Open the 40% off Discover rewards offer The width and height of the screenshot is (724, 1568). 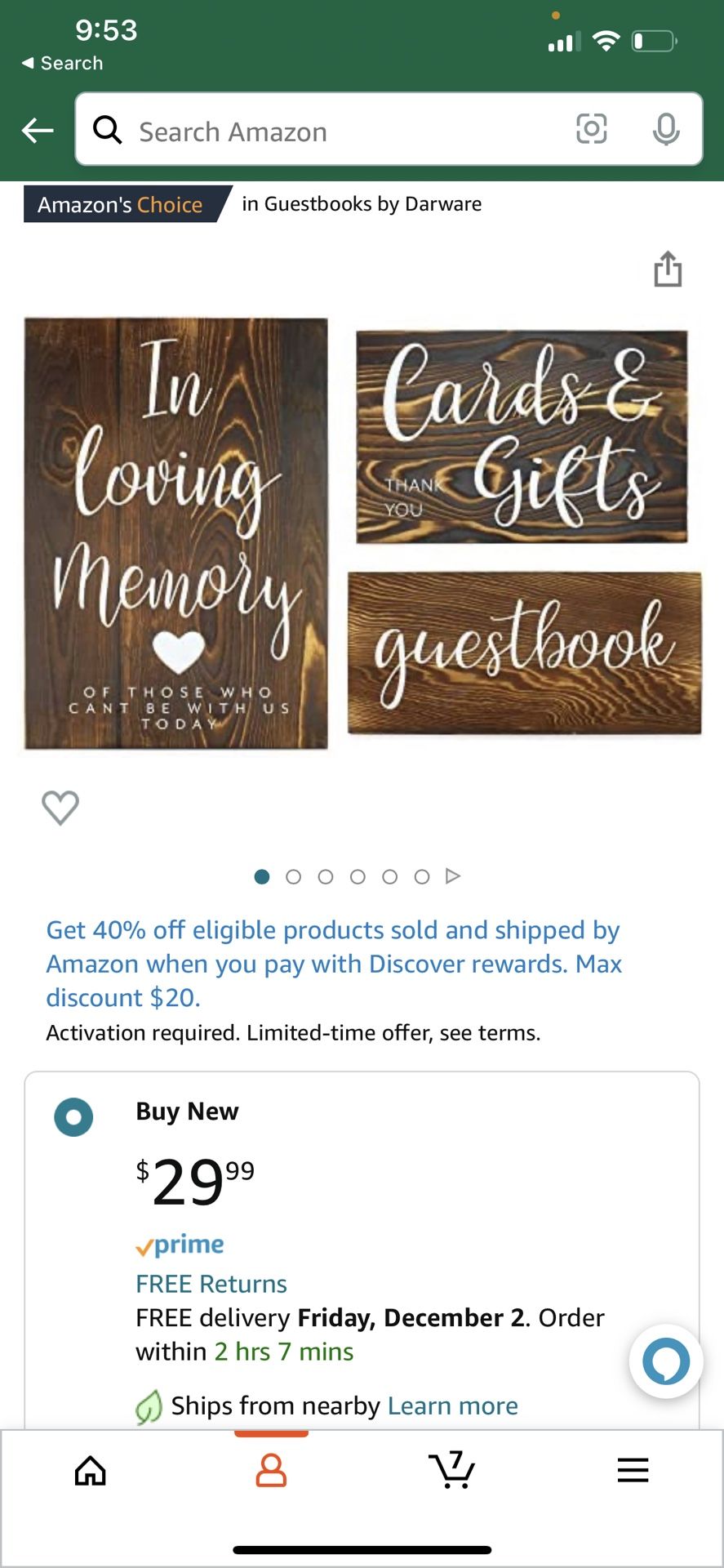click(x=333, y=964)
